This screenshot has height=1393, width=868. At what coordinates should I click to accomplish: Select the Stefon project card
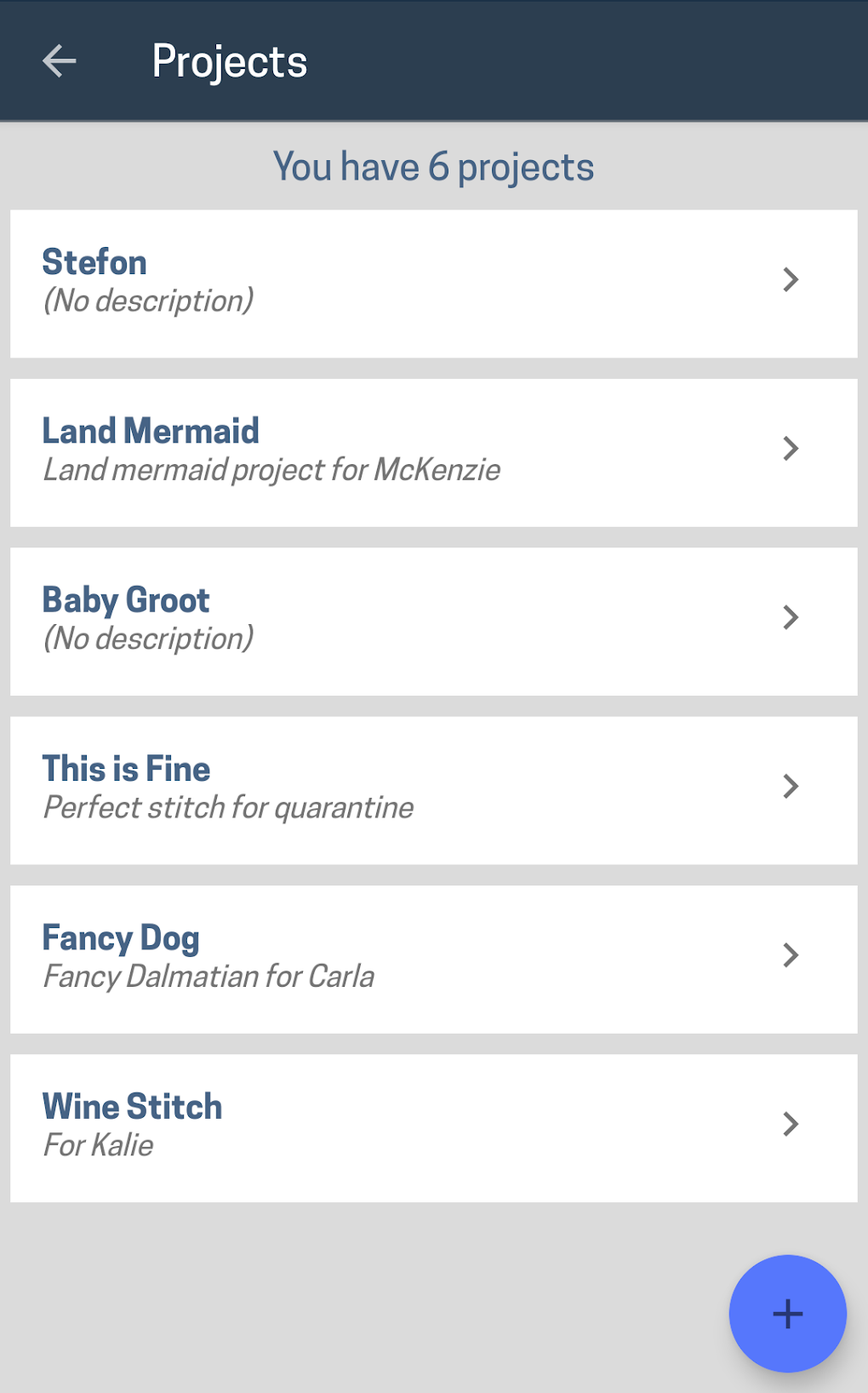[434, 281]
